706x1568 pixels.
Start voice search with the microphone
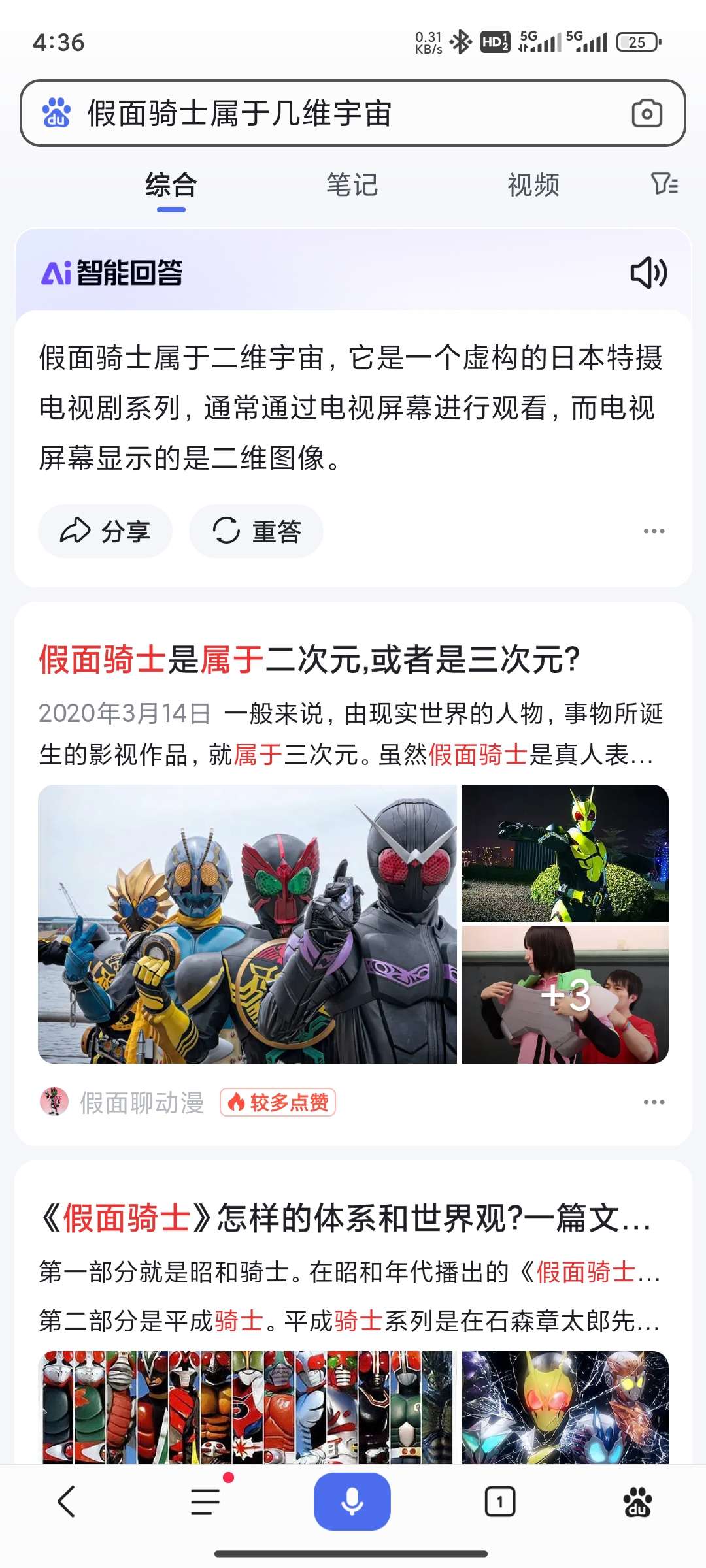pyautogui.click(x=352, y=1501)
